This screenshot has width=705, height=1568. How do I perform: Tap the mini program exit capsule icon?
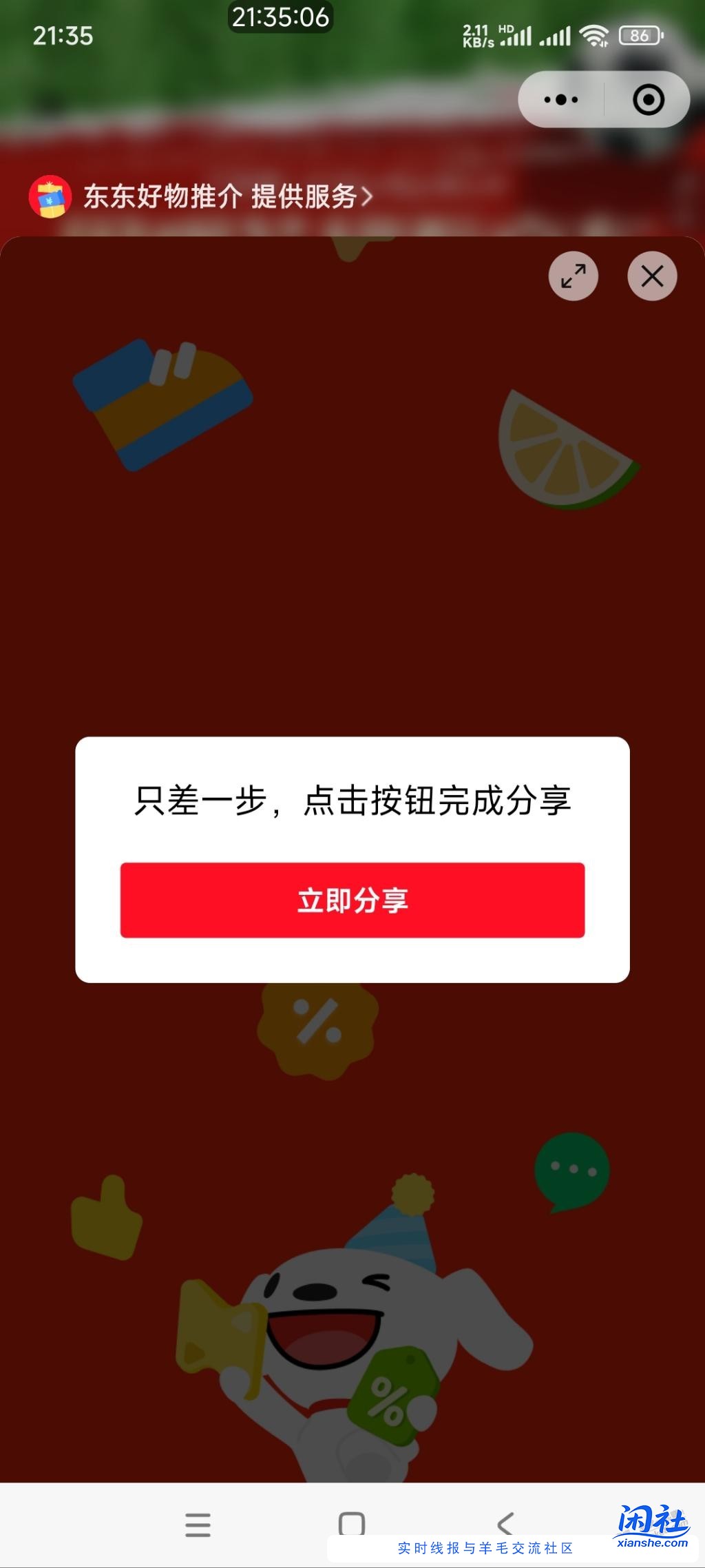[646, 99]
